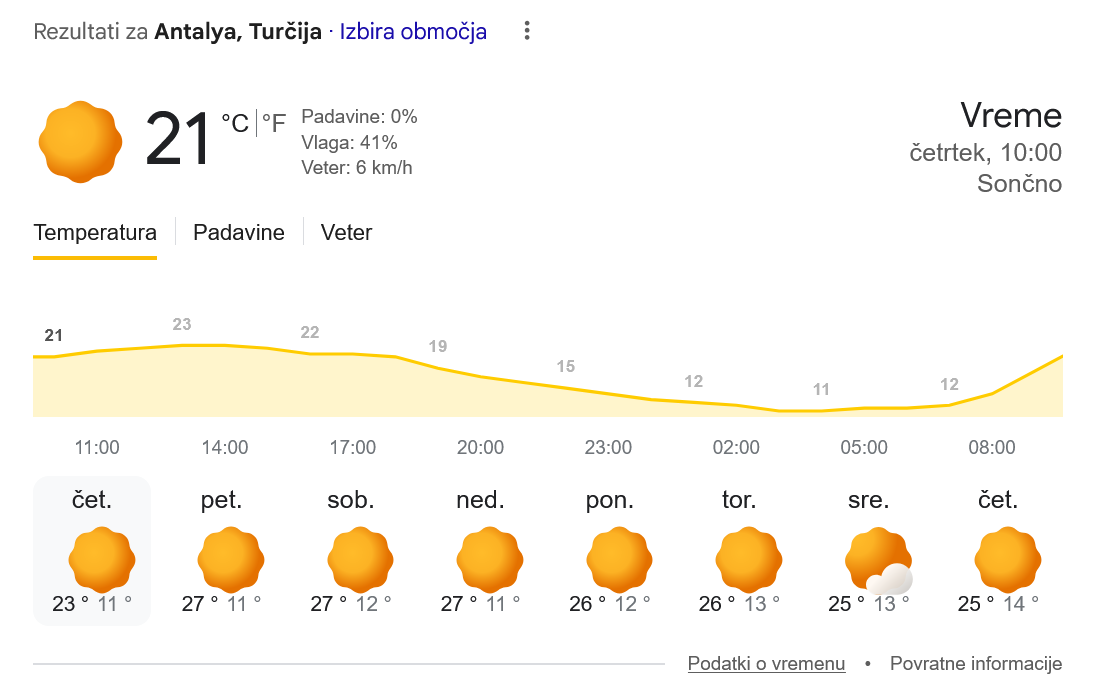1097x693 pixels.
Task: Select the sob. forecast day
Action: 350,551
